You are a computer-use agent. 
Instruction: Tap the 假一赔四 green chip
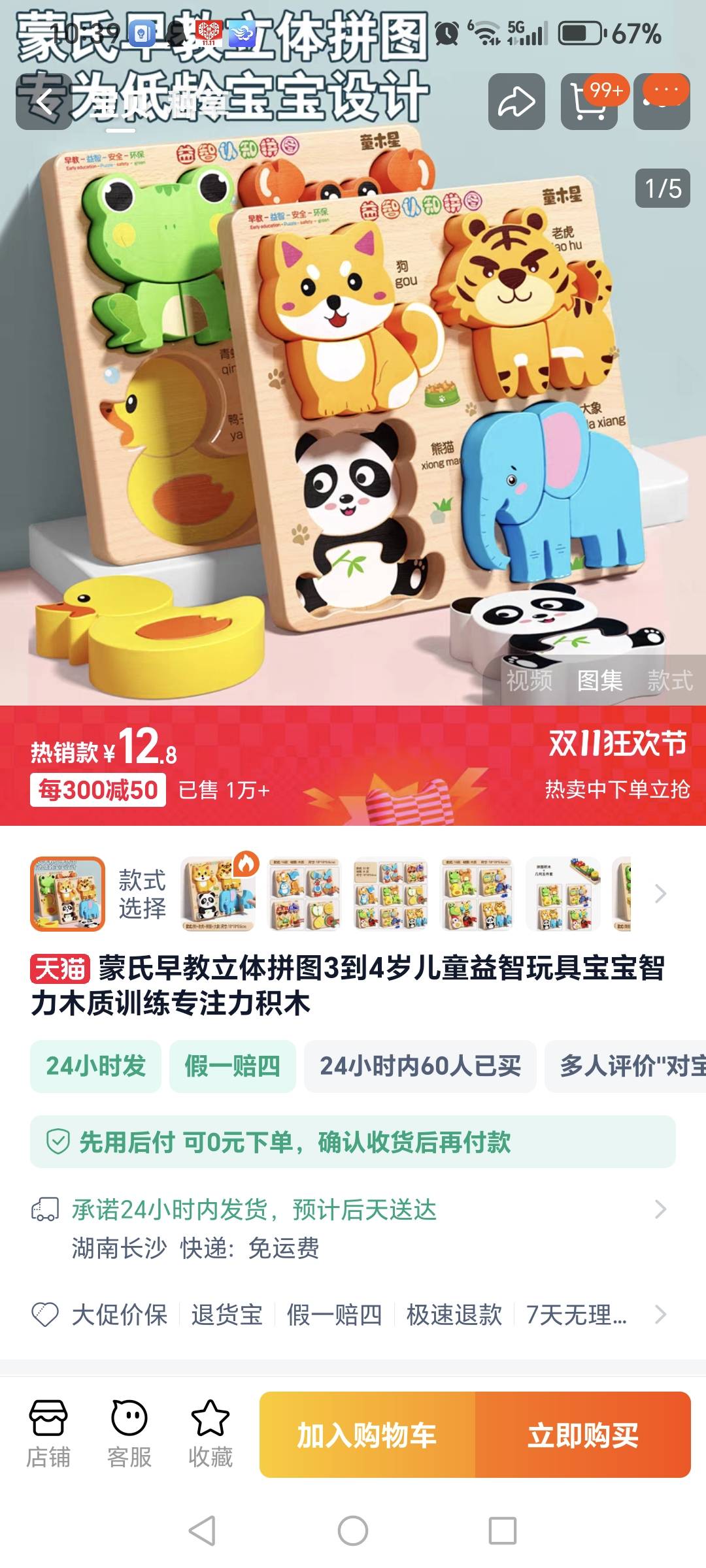pyautogui.click(x=232, y=1066)
